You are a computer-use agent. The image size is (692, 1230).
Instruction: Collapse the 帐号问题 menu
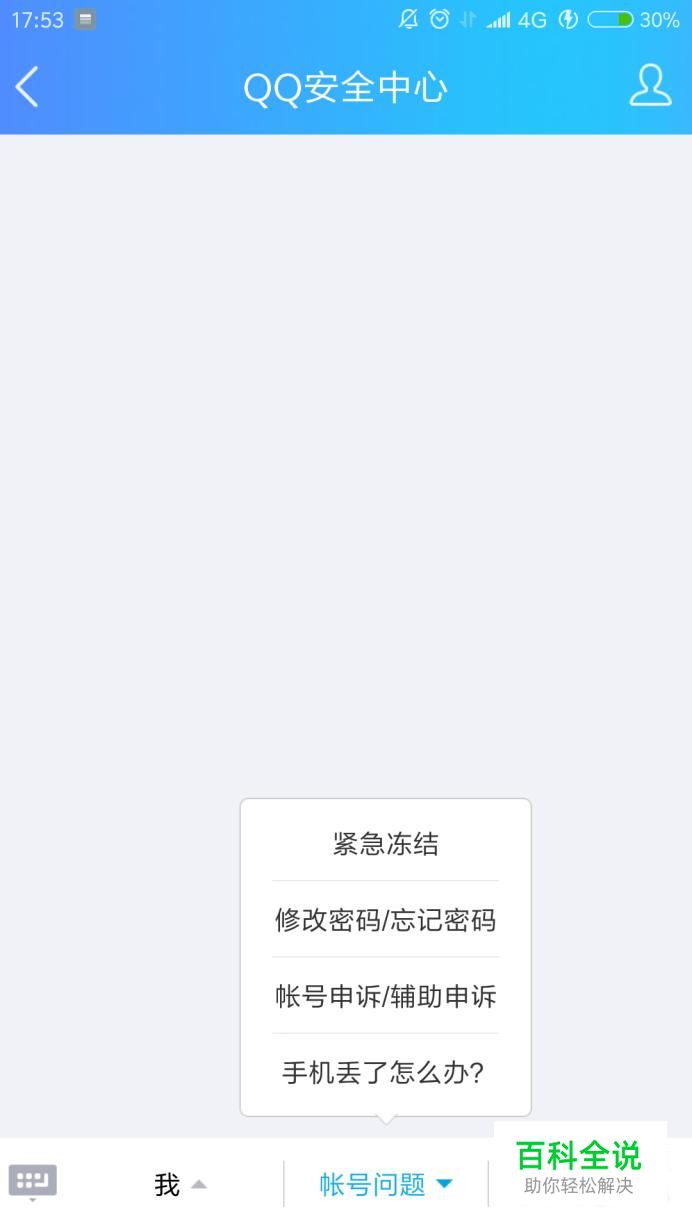(385, 1185)
